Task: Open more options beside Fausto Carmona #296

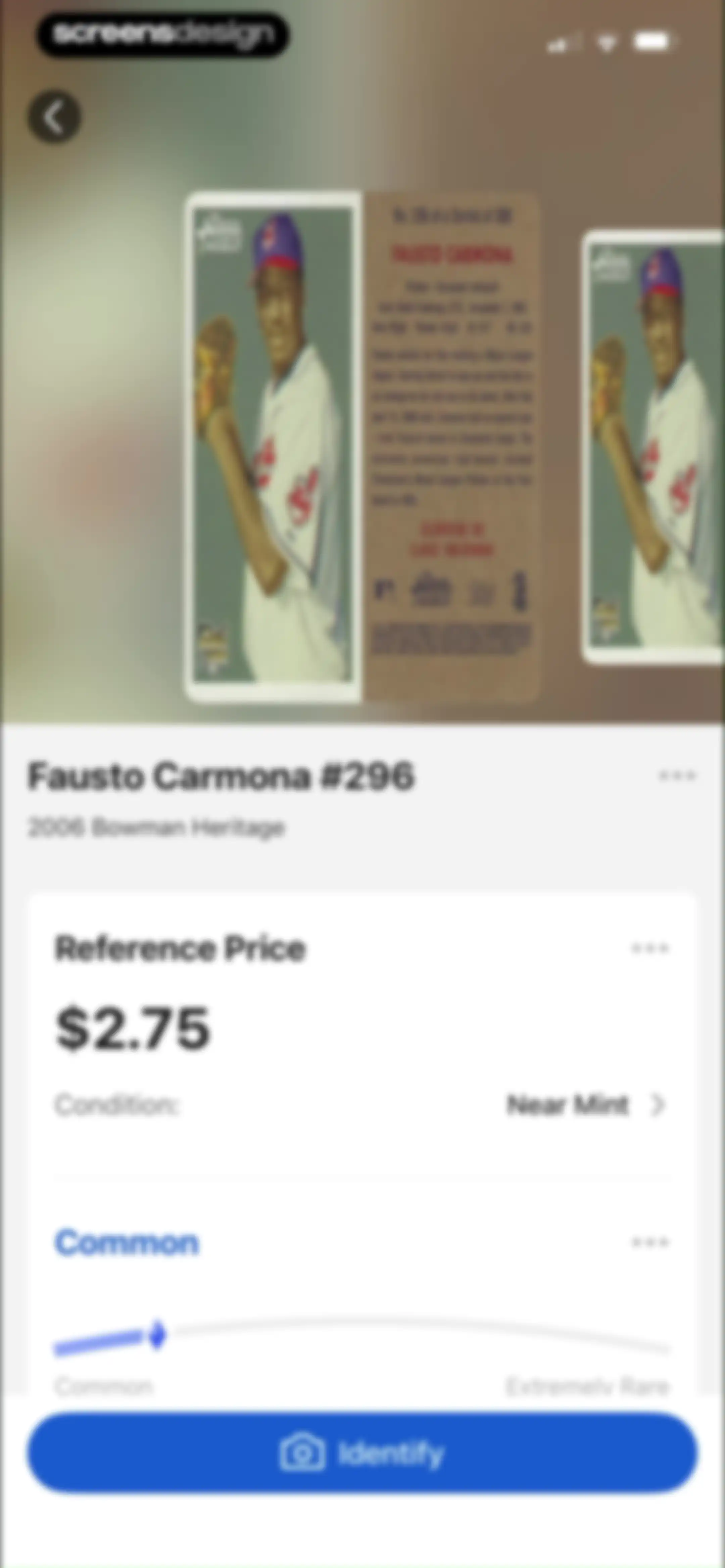Action: [x=677, y=776]
